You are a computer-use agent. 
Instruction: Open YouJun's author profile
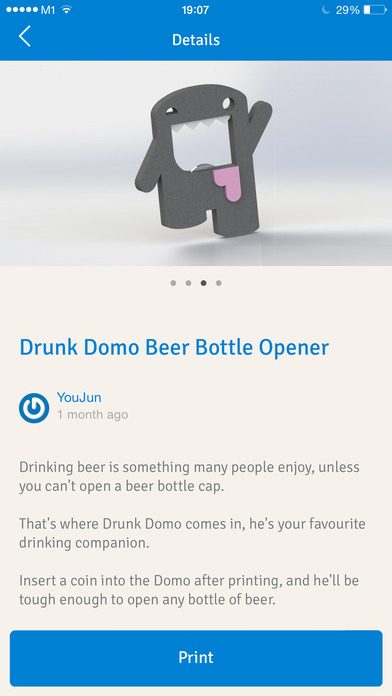tap(79, 397)
